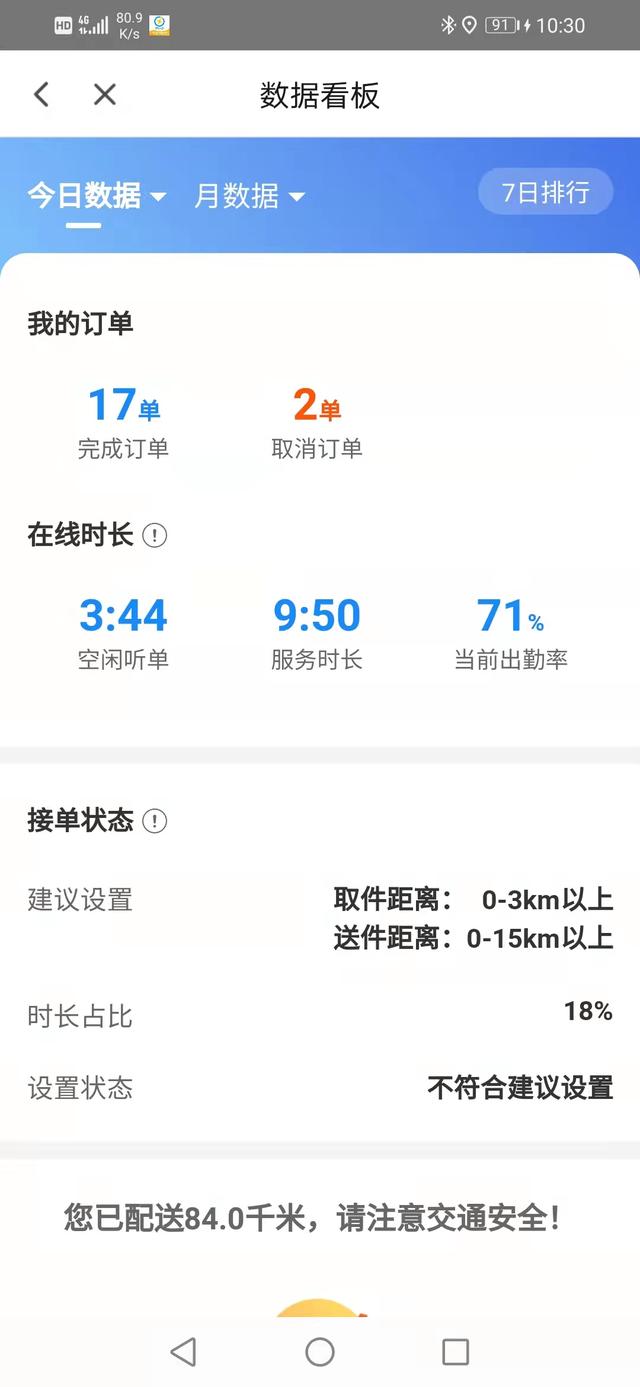The width and height of the screenshot is (640, 1387).
Task: Tap the info icon beside 接单状态
Action: 155,821
